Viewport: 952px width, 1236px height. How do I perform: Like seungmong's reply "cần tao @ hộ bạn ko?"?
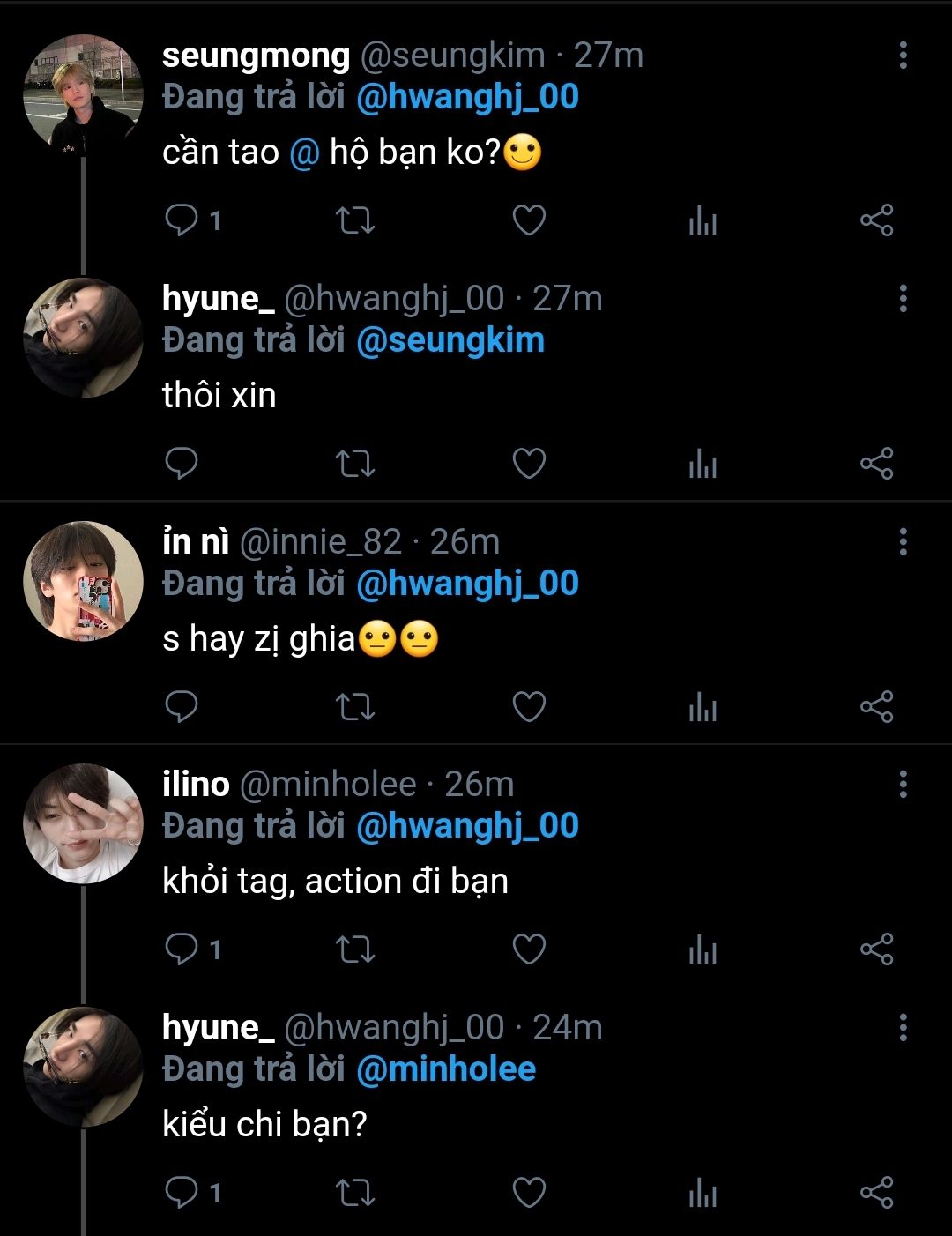pos(529,220)
